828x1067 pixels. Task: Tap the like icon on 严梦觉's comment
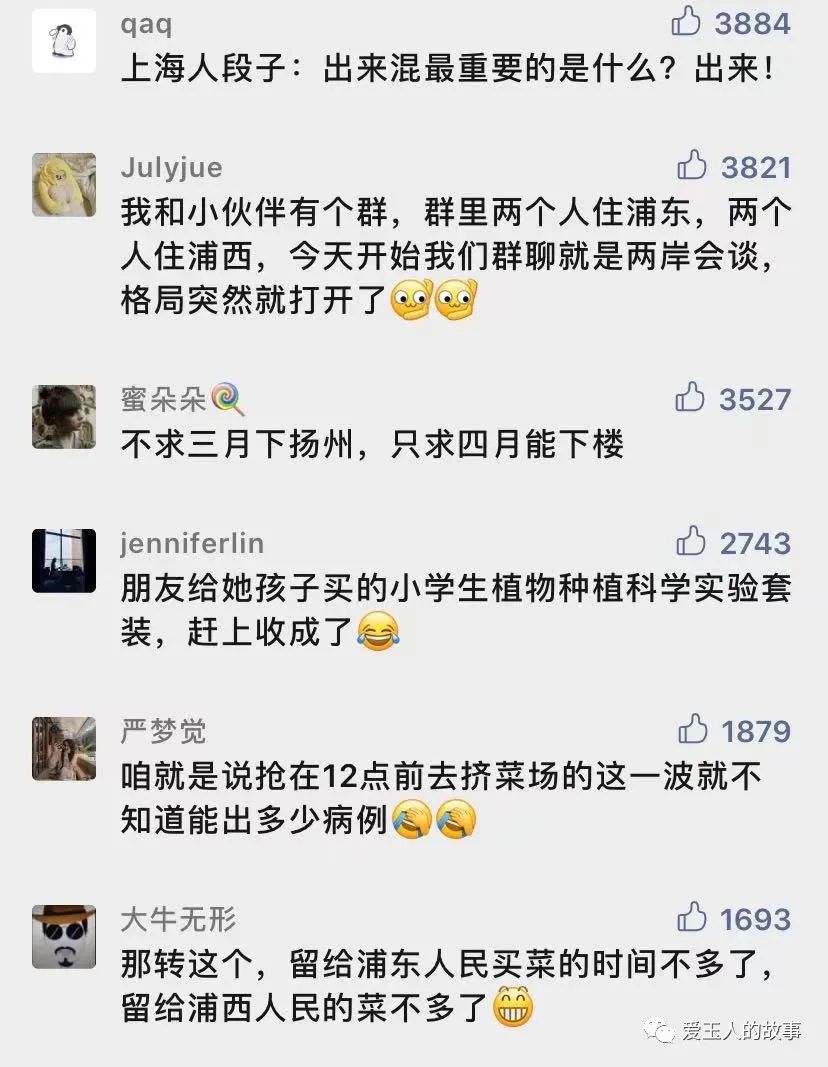click(692, 729)
